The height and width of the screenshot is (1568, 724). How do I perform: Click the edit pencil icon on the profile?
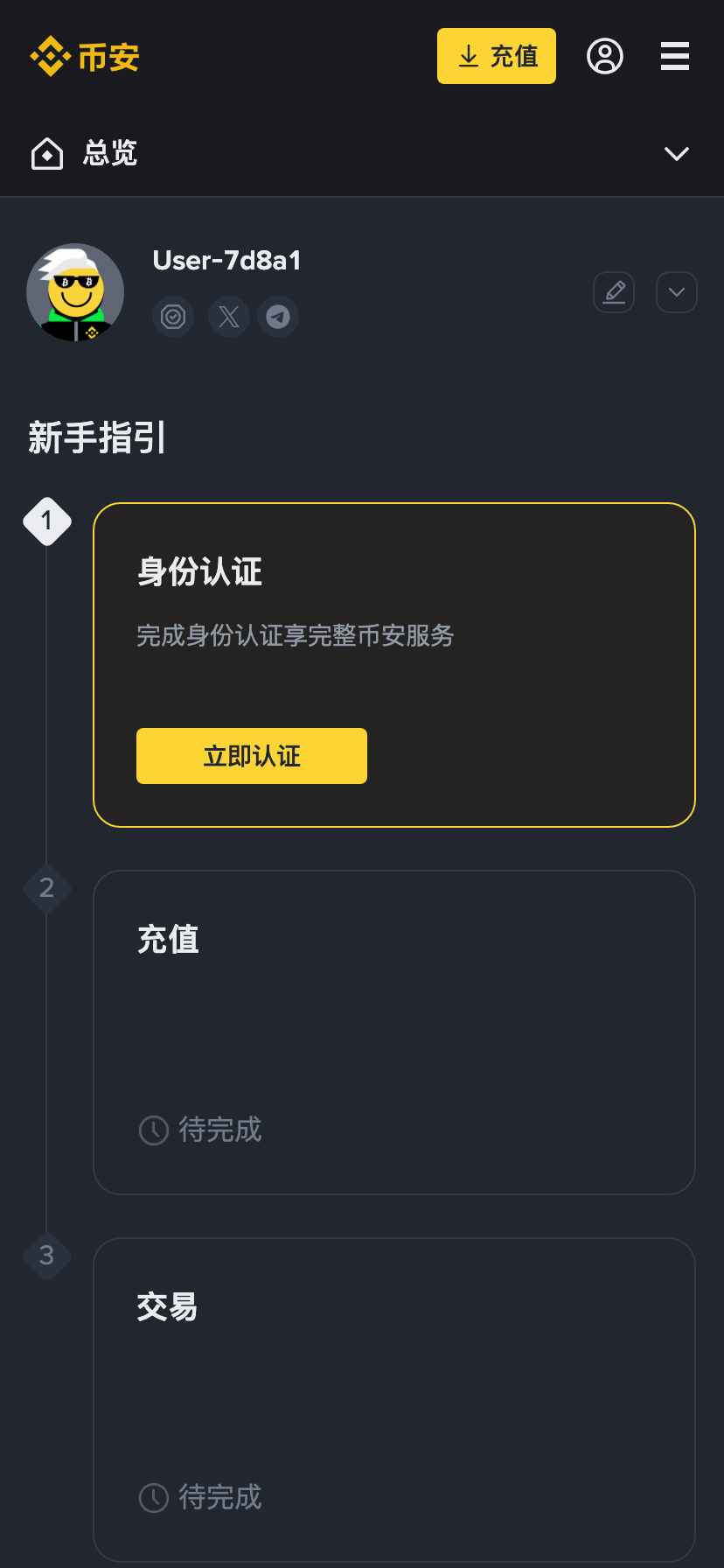click(614, 292)
